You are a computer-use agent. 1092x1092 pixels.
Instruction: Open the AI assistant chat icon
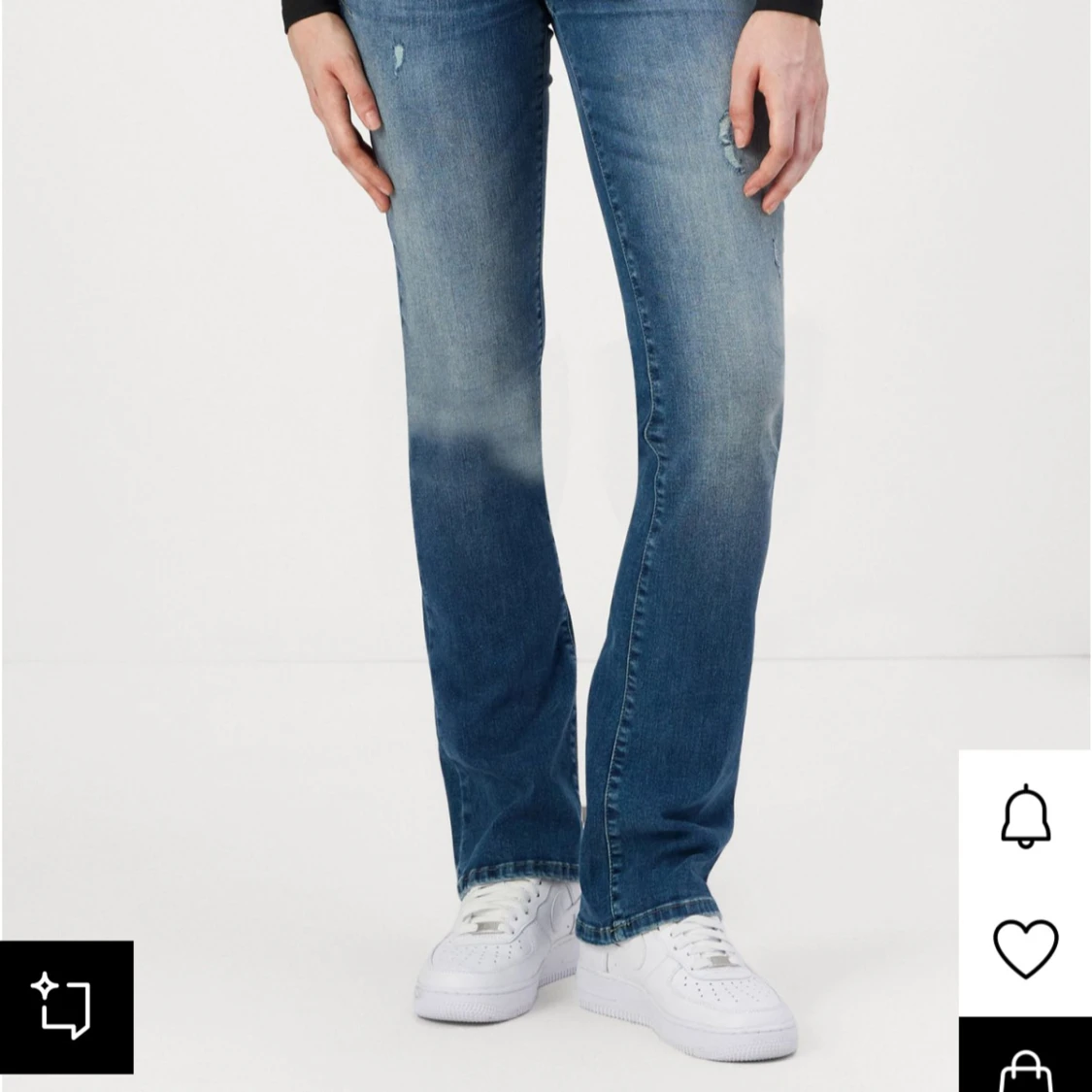click(65, 1007)
